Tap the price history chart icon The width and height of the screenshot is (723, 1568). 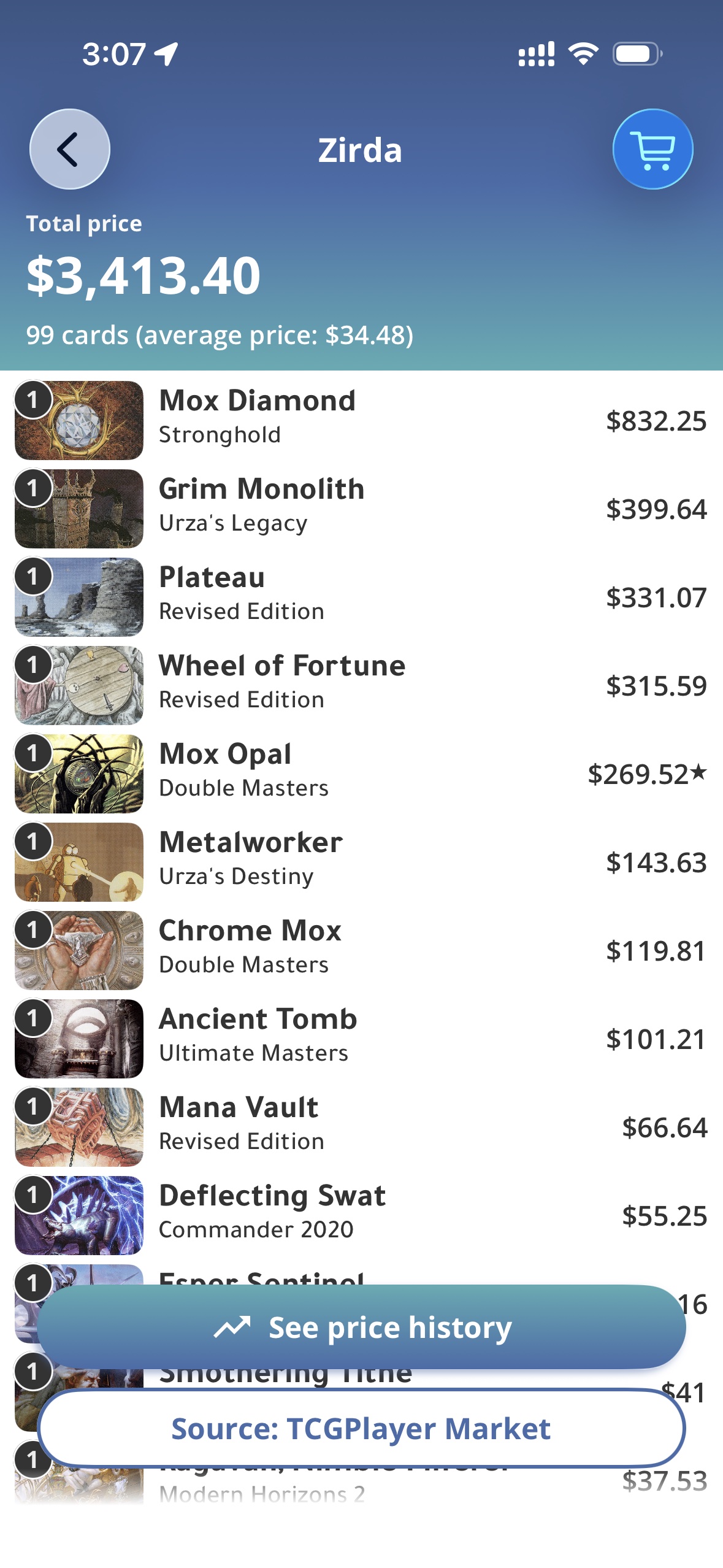point(232,1327)
